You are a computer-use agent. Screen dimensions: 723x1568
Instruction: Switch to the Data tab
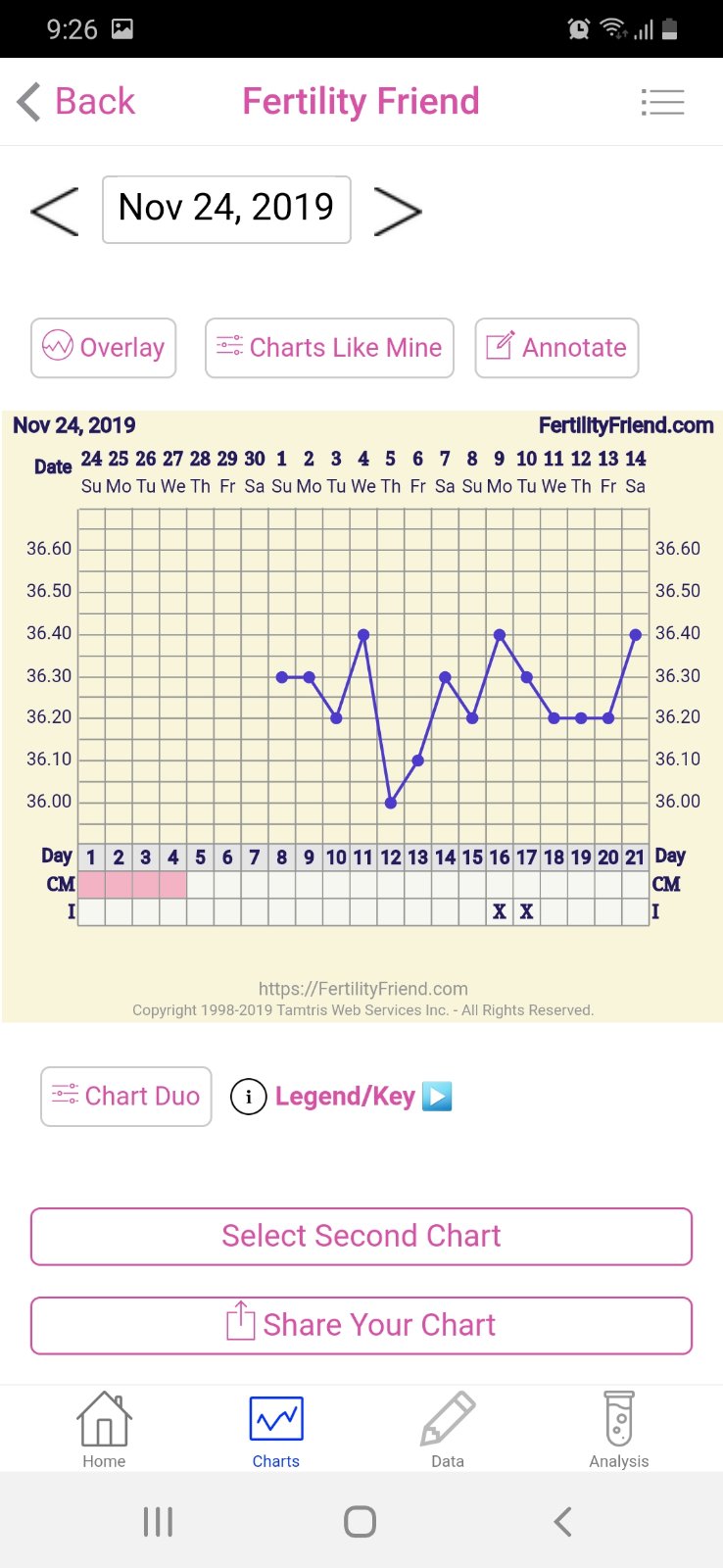448,1430
